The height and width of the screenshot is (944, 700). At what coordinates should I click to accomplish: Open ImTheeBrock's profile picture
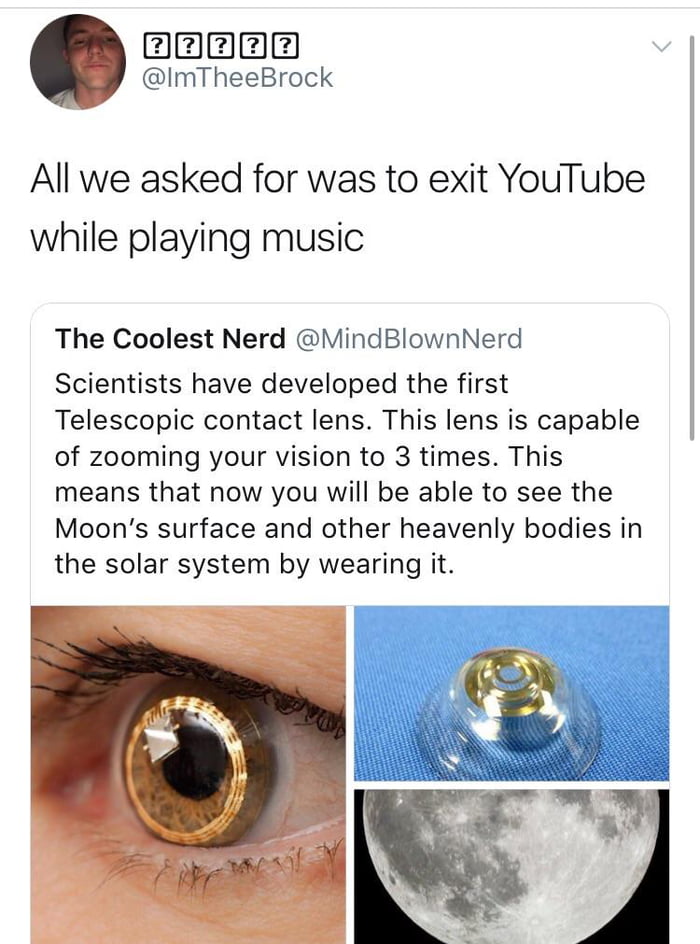(78, 62)
